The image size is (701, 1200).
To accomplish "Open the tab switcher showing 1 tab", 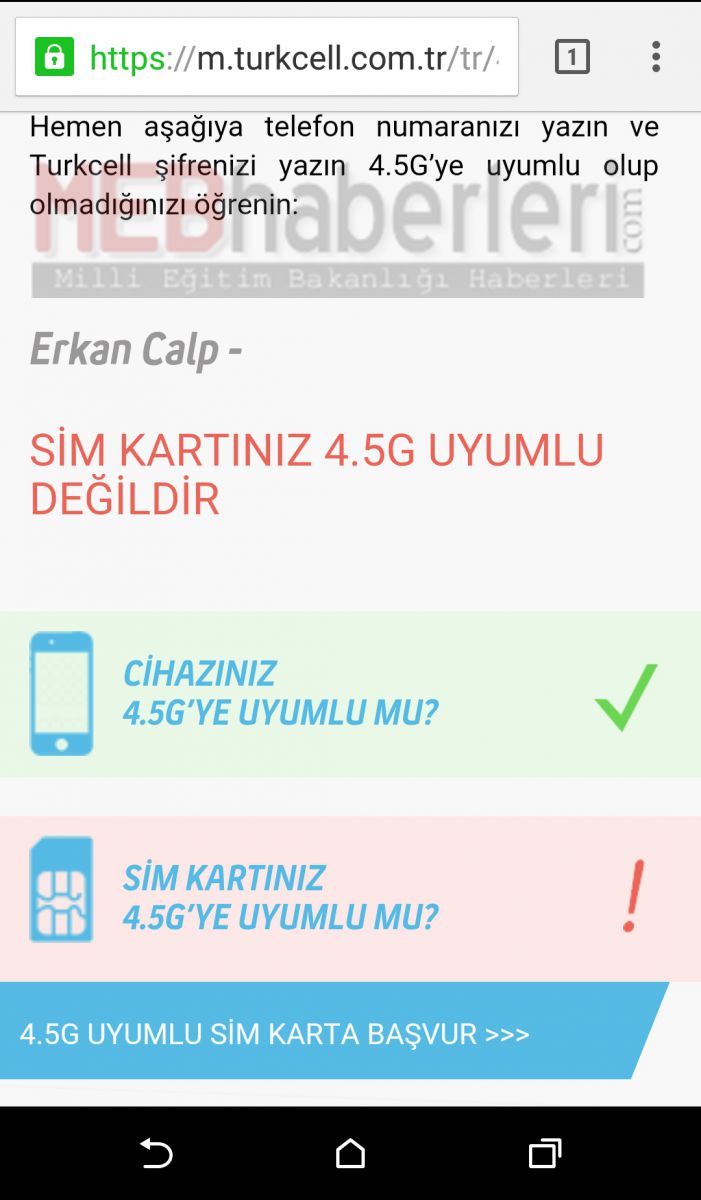I will tap(572, 57).
